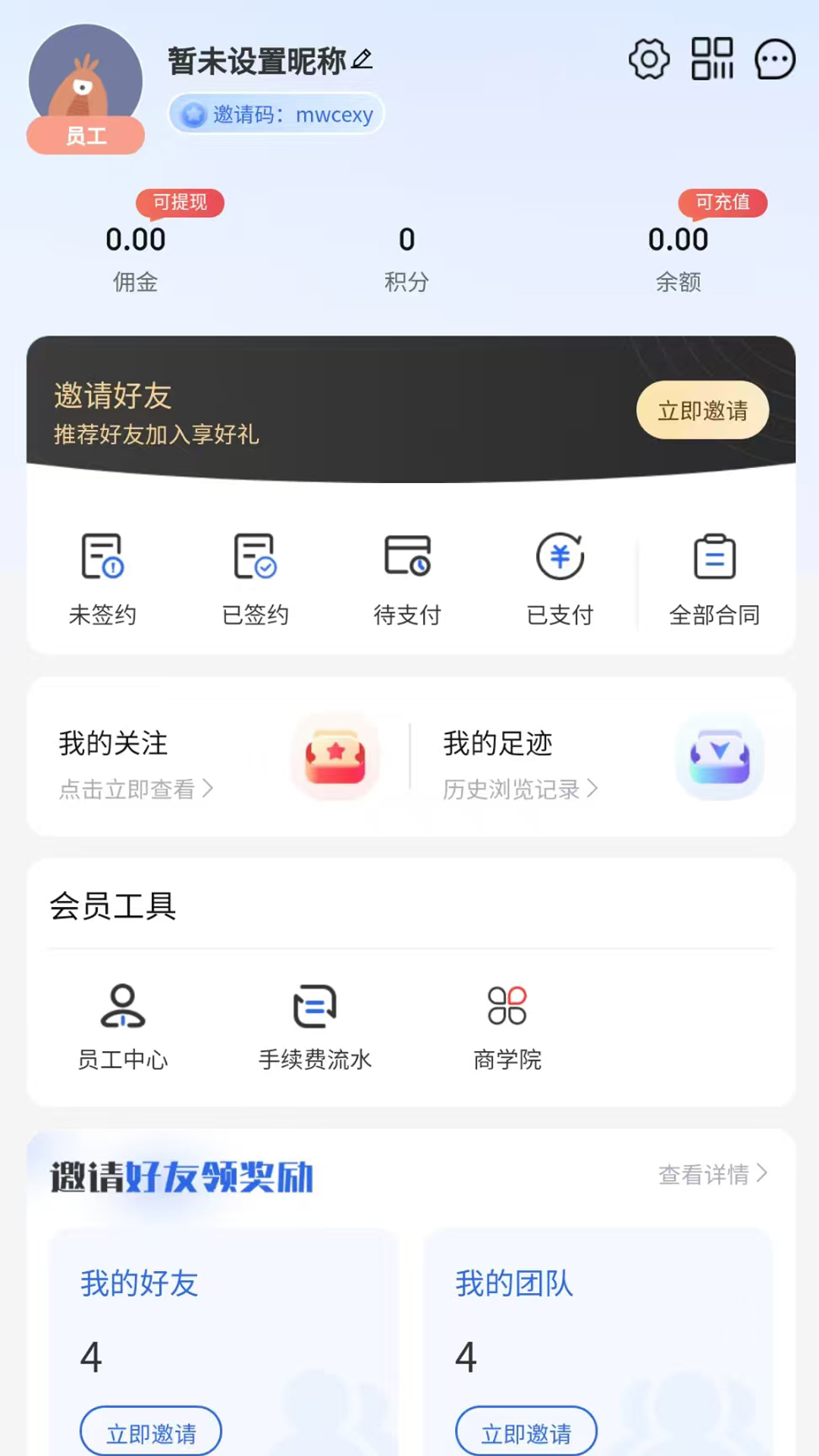
Task: Tap the 可充值 recharge badge
Action: 723,202
